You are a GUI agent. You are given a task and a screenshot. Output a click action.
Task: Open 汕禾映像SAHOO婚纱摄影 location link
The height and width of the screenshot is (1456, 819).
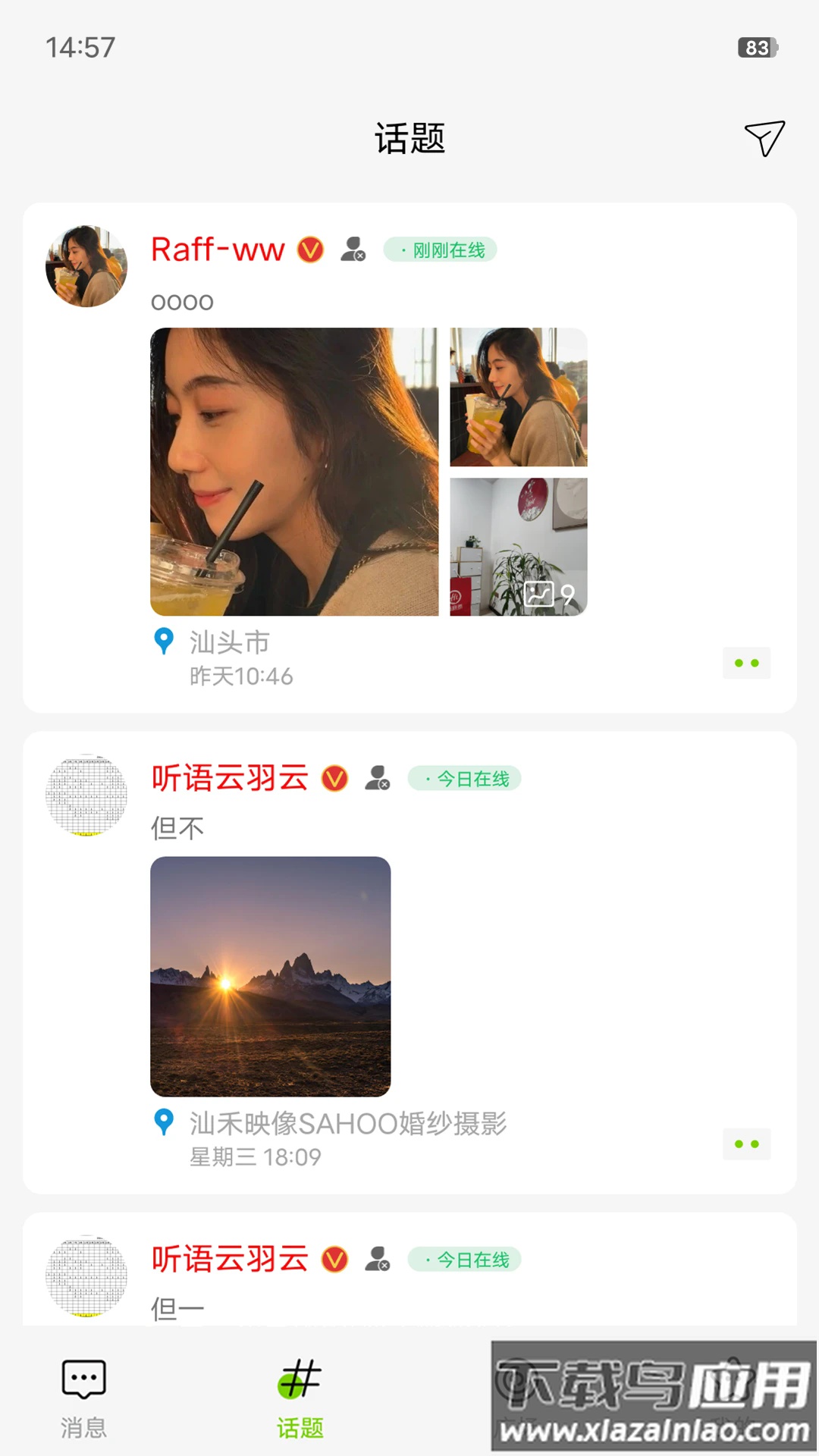click(350, 1125)
